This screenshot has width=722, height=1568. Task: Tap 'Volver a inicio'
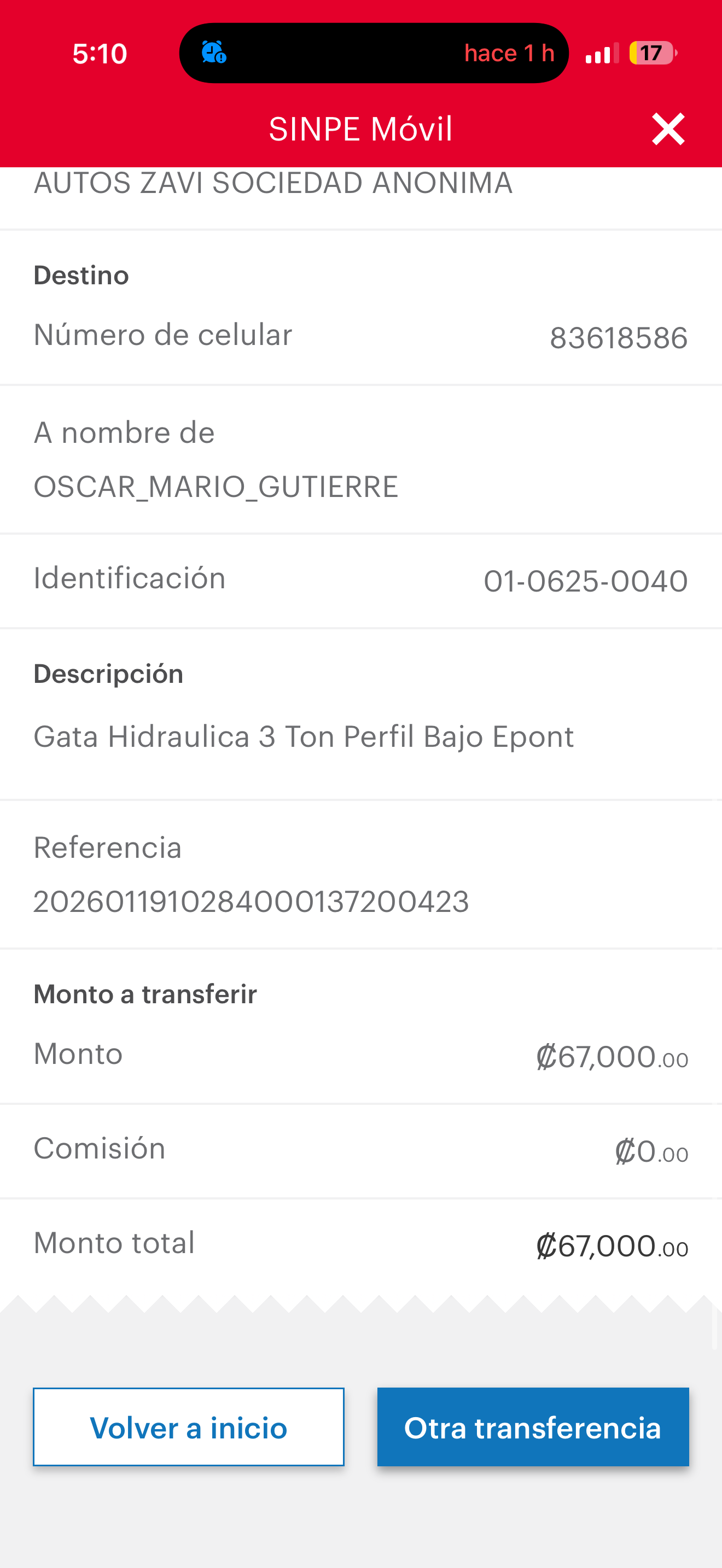tap(188, 1427)
